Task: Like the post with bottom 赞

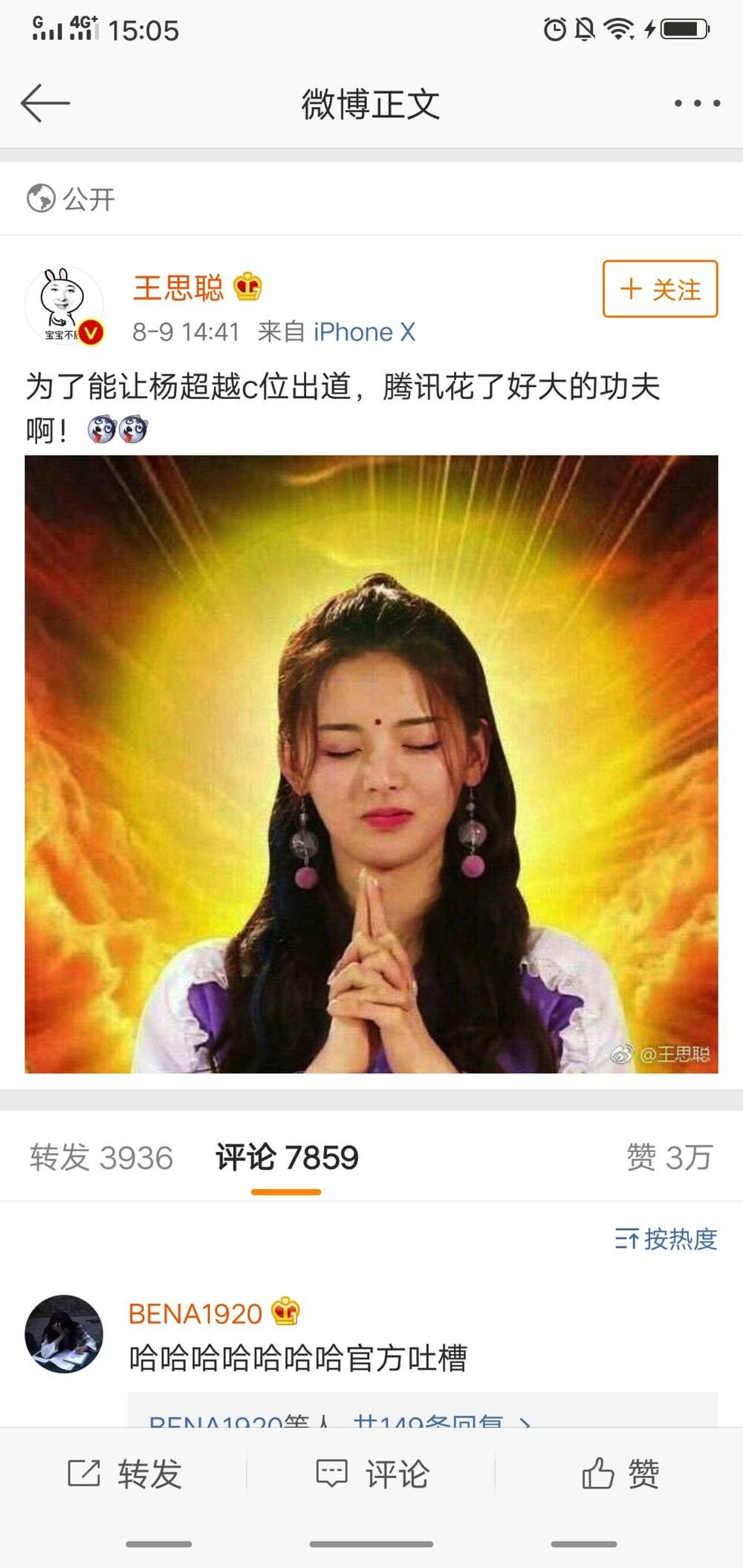Action: coord(621,1474)
